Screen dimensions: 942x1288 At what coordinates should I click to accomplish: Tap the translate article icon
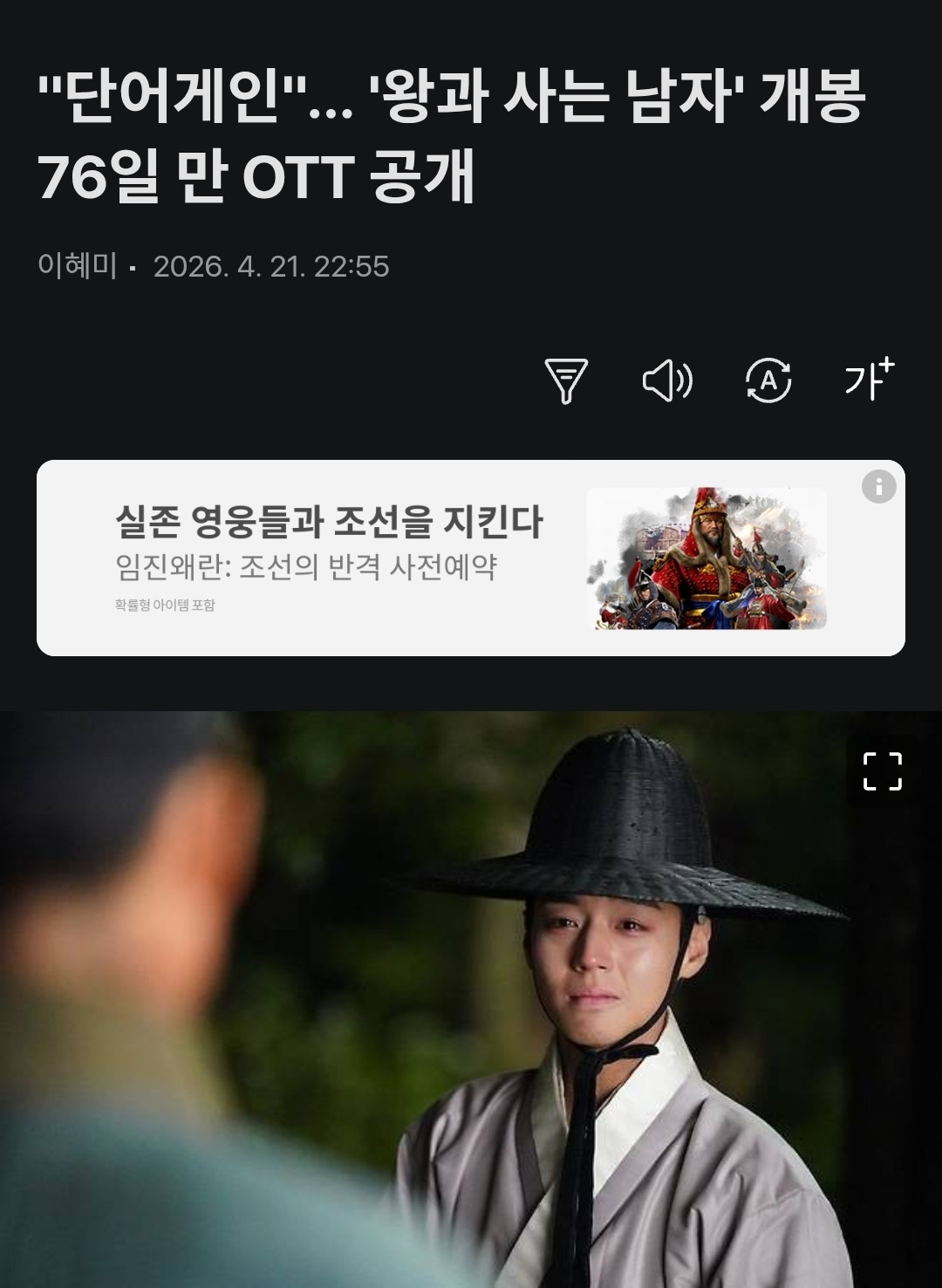768,381
